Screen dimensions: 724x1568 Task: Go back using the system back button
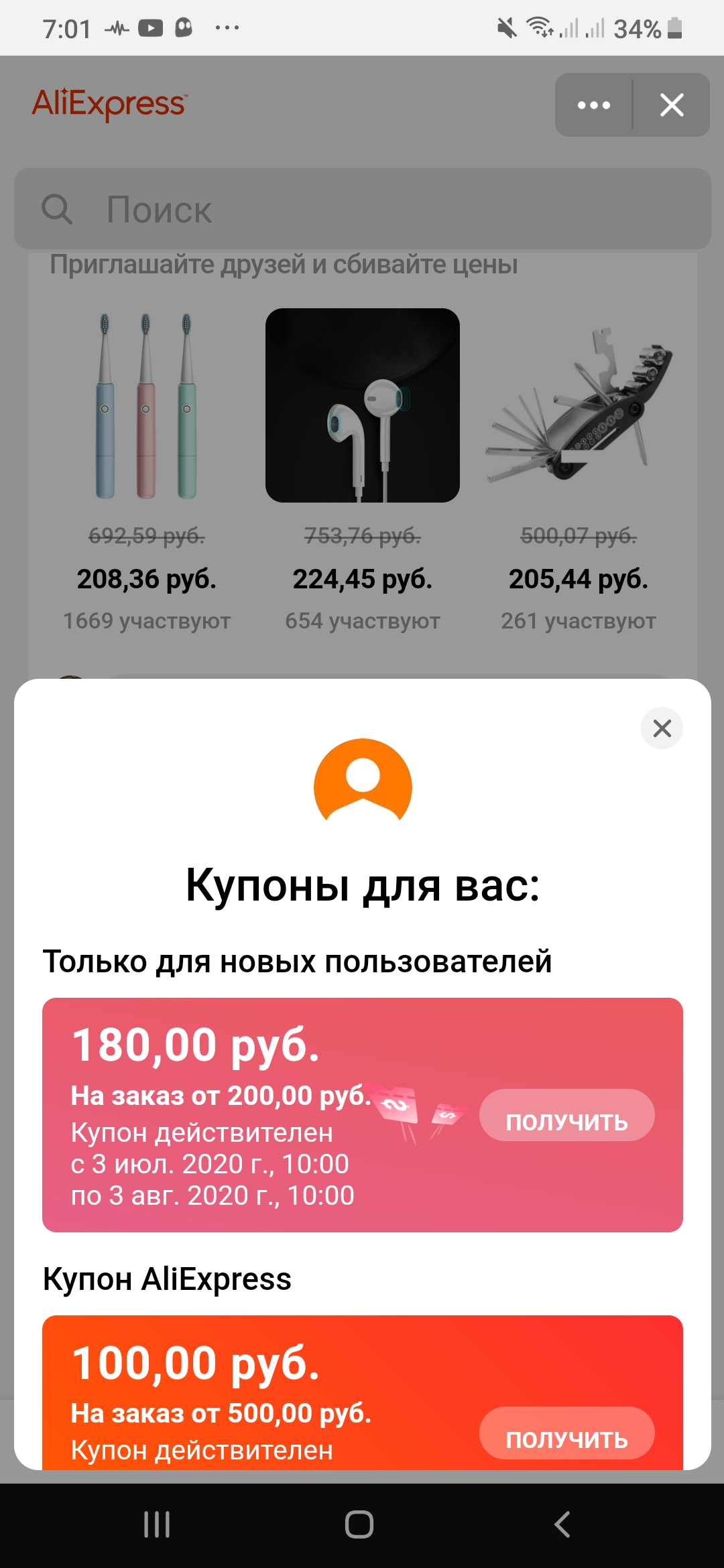tap(562, 1524)
